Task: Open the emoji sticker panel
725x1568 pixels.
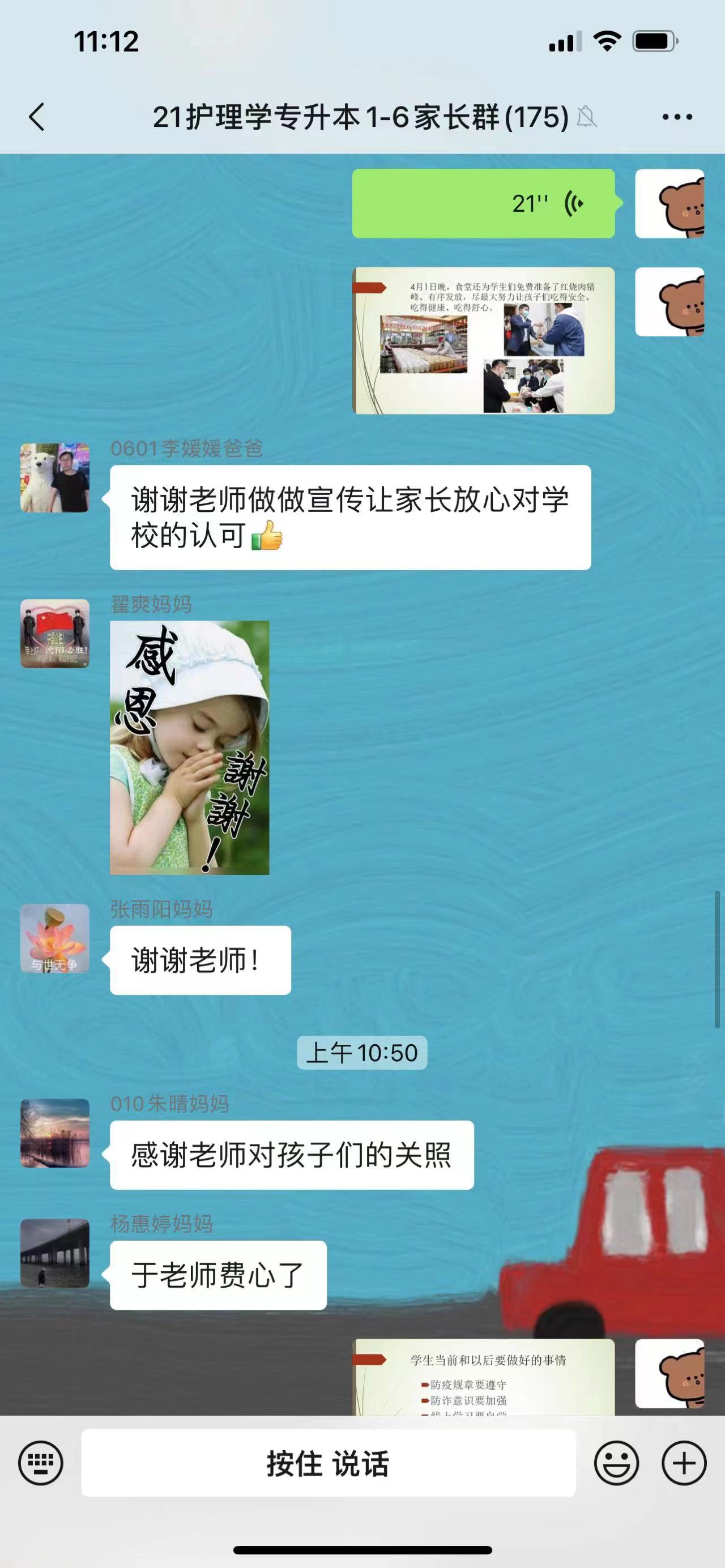Action: pyautogui.click(x=616, y=1463)
